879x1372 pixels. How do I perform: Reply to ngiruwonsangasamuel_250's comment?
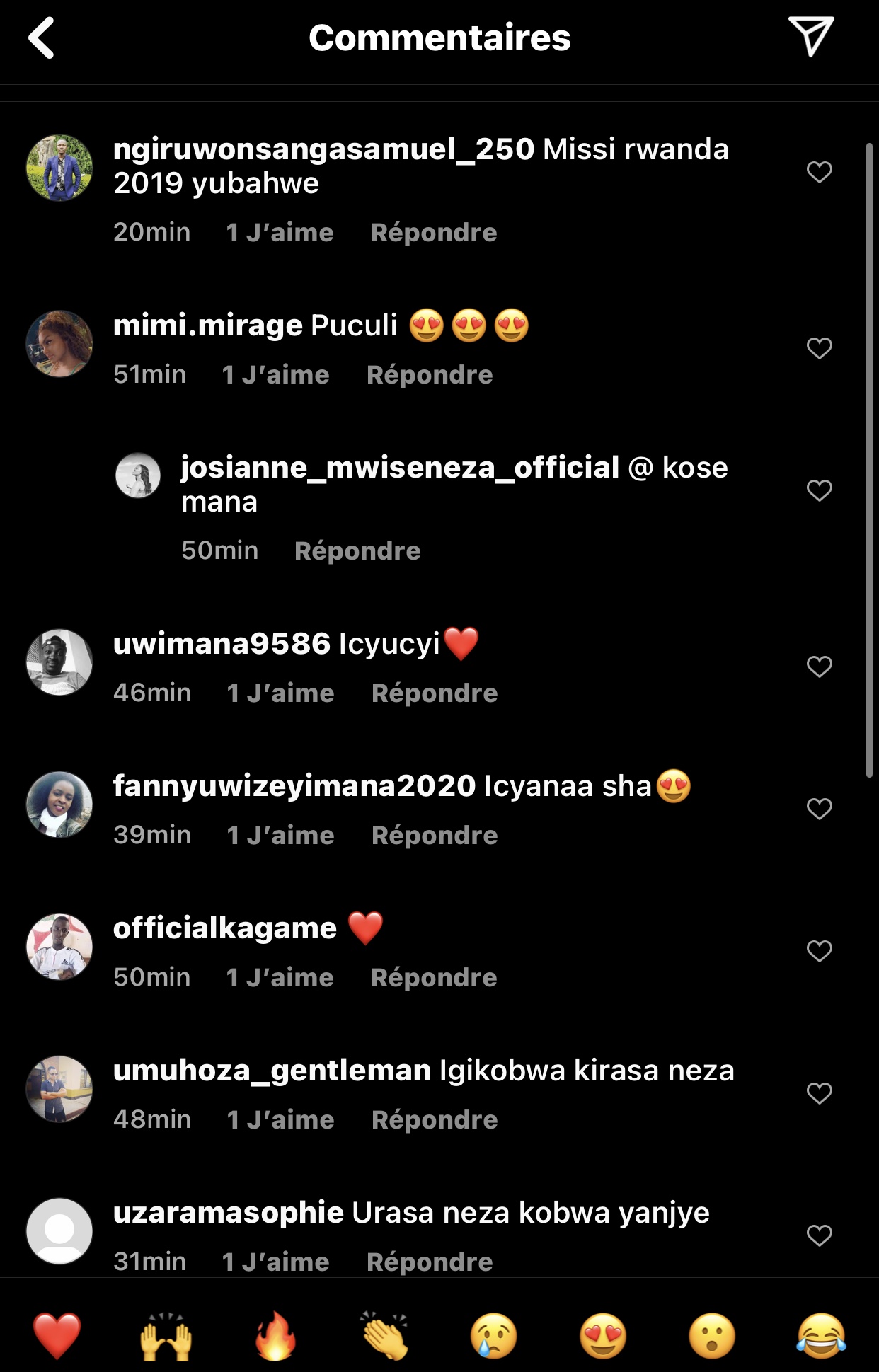(433, 233)
